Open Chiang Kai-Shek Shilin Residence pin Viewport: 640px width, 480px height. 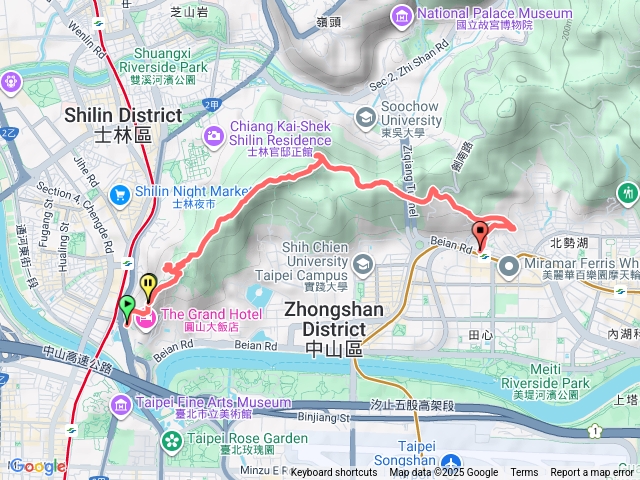click(215, 134)
